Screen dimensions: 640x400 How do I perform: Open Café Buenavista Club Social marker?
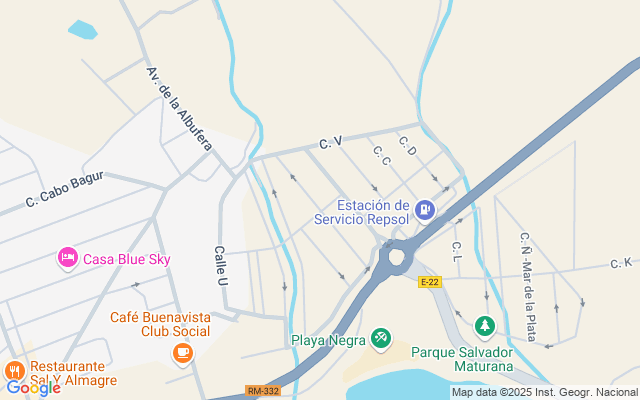181,351
